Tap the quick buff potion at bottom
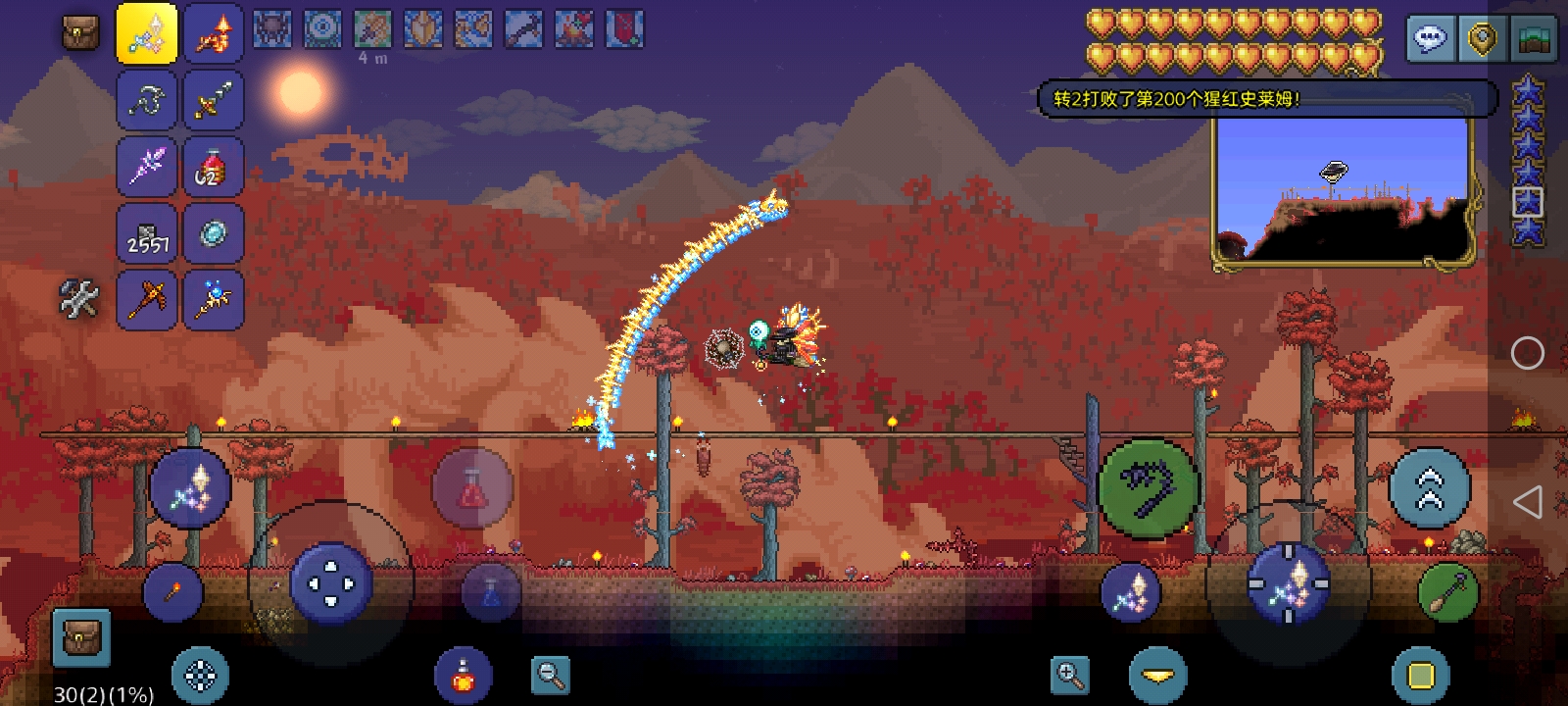The width and height of the screenshot is (1568, 706). (x=463, y=675)
